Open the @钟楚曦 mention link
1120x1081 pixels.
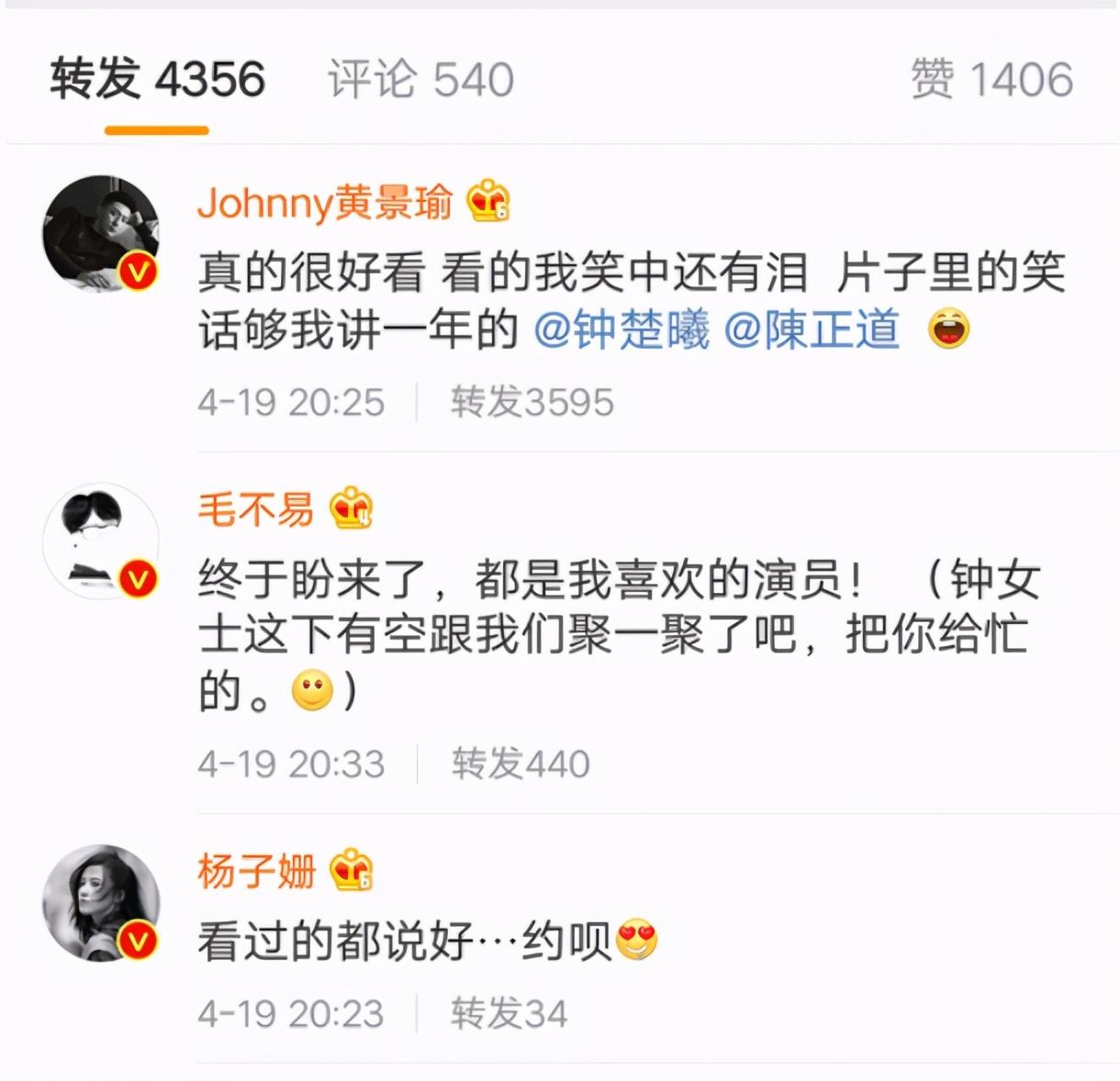(622, 330)
